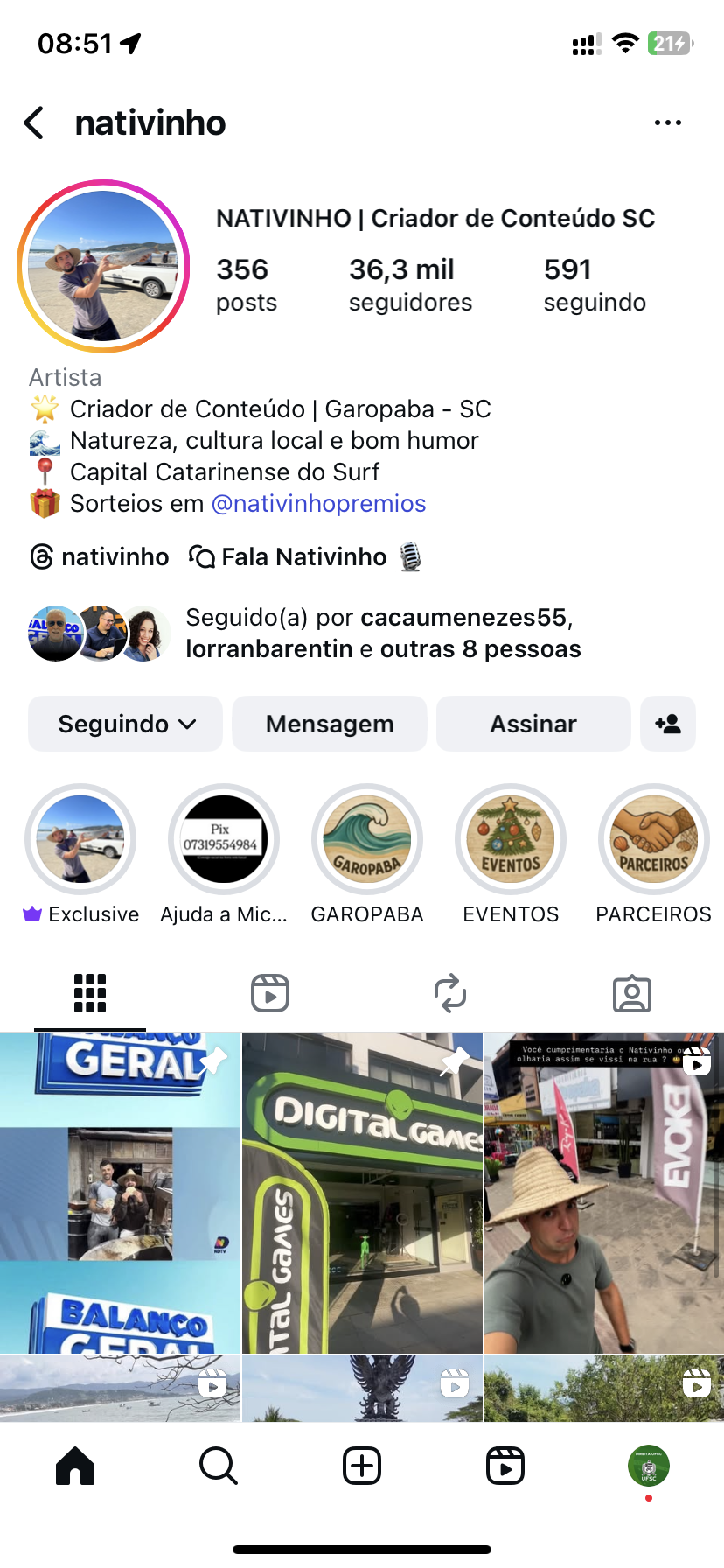The width and height of the screenshot is (724, 1568).
Task: View the EVENTOS highlight
Action: (511, 840)
